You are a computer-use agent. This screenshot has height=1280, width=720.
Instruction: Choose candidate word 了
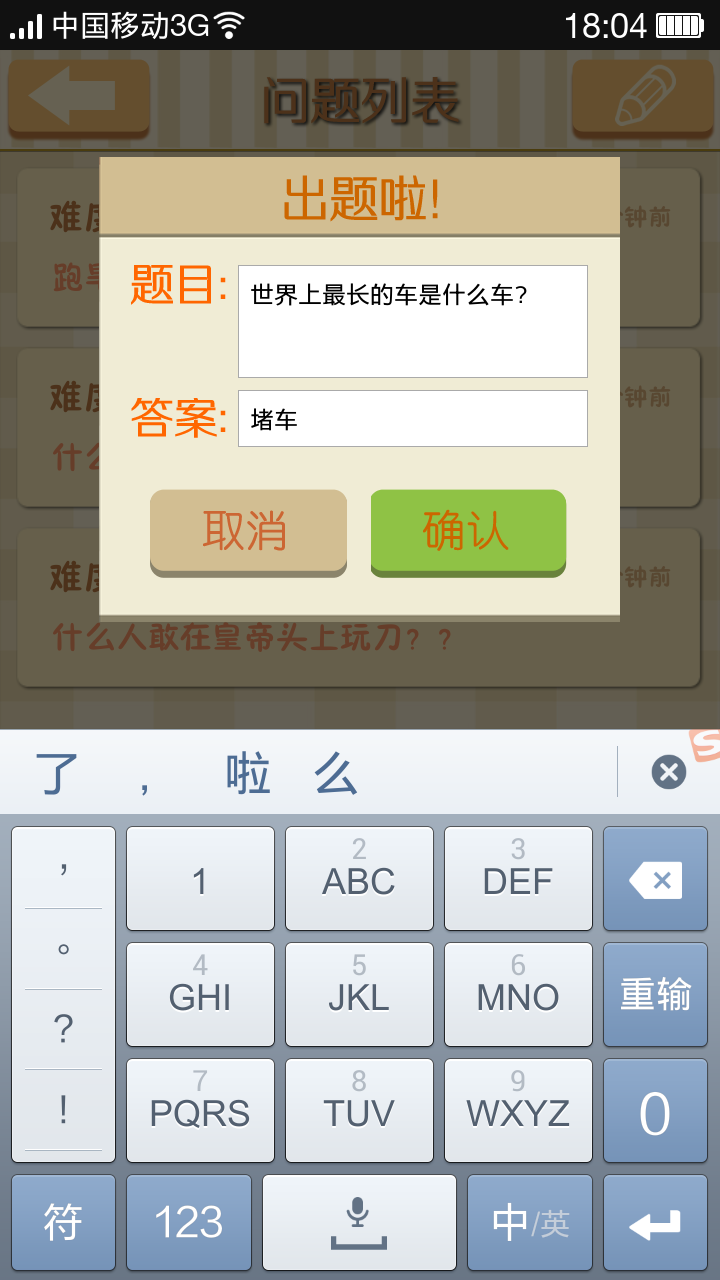(x=56, y=773)
